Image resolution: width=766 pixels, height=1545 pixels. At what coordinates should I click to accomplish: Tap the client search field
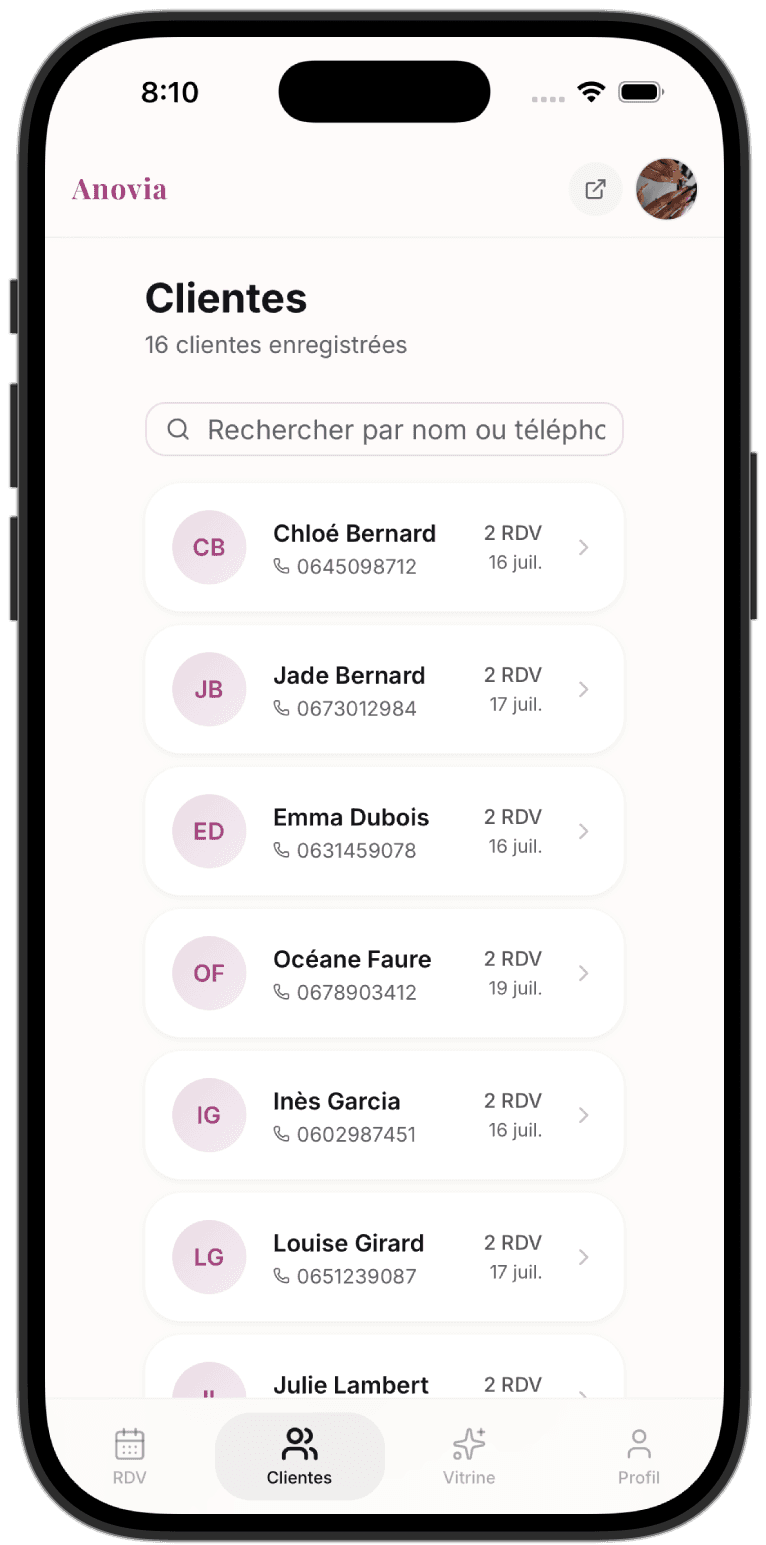384,429
